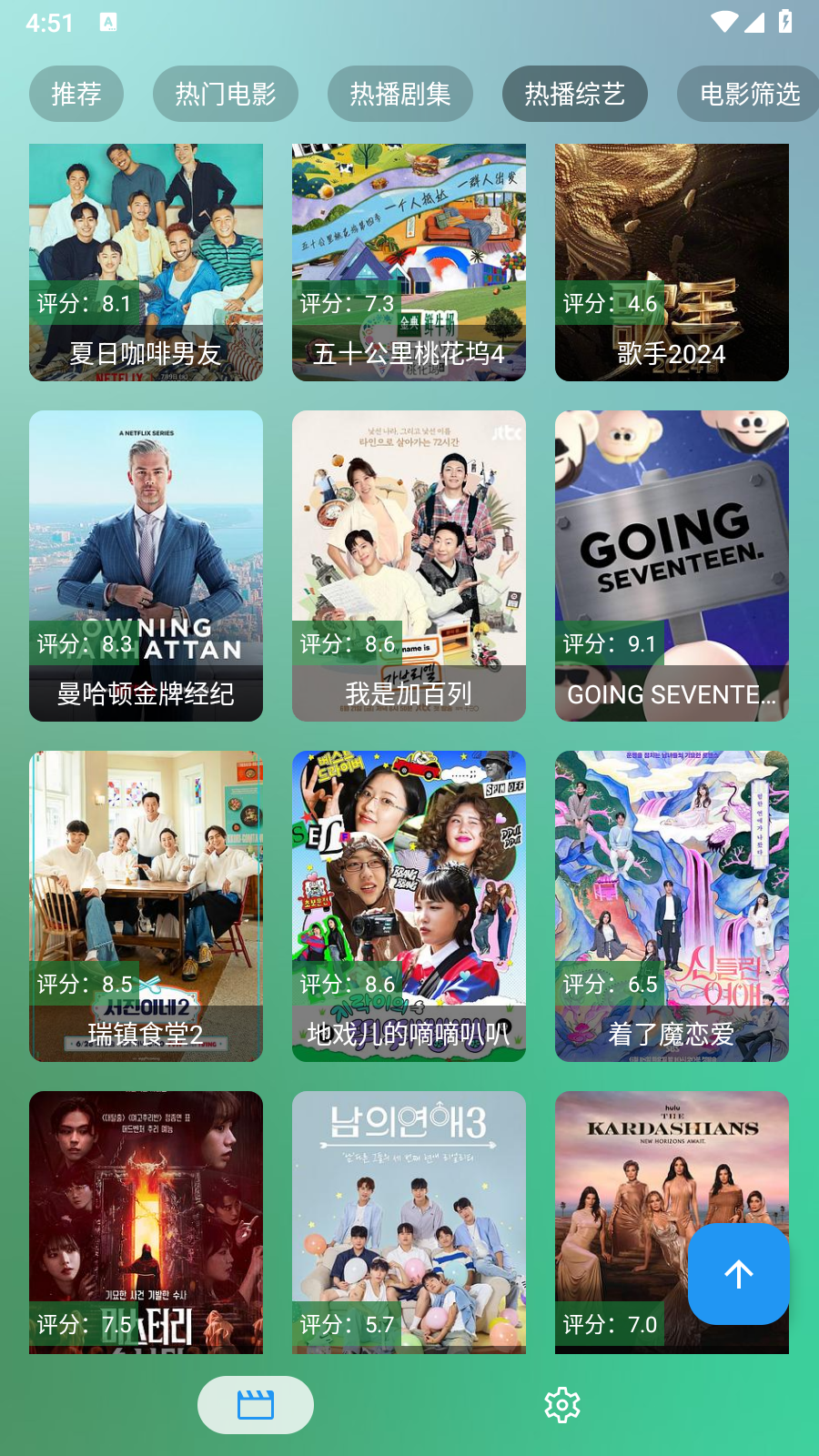Image resolution: width=819 pixels, height=1456 pixels.
Task: Open the 歌手2024 poster
Action: coord(671,261)
